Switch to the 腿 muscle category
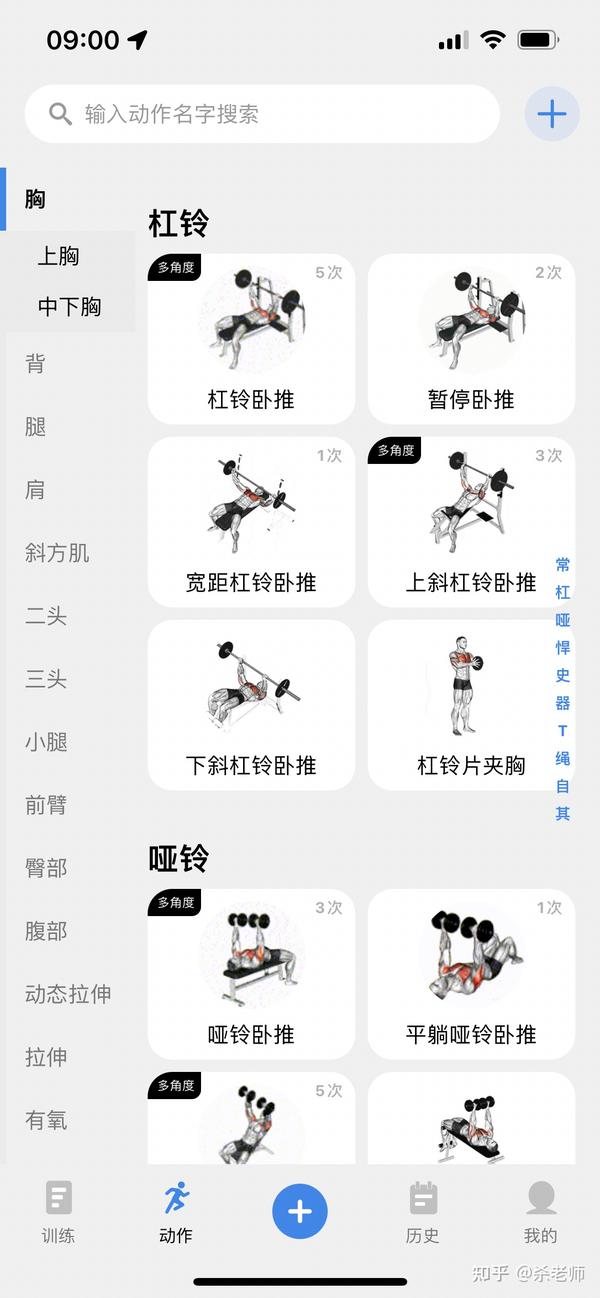 coord(36,427)
